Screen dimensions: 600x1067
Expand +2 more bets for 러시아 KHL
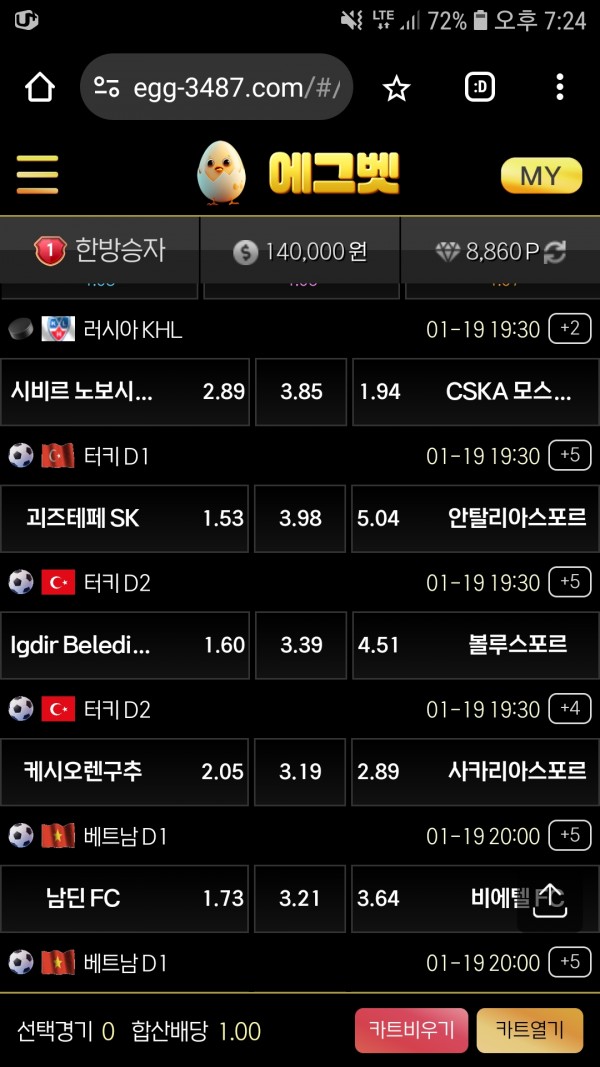(570, 329)
